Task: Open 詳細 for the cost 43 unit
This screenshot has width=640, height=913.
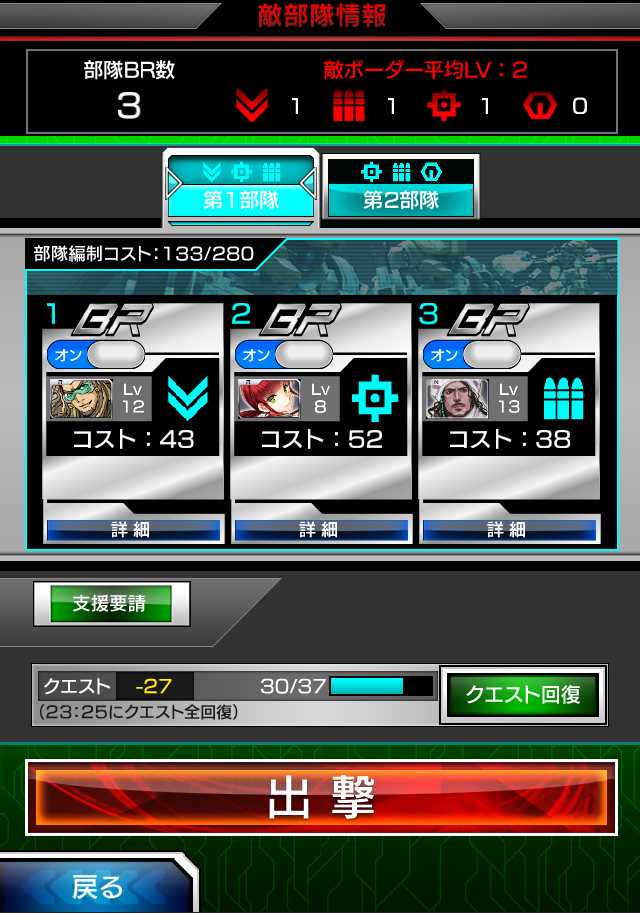Action: [133, 530]
